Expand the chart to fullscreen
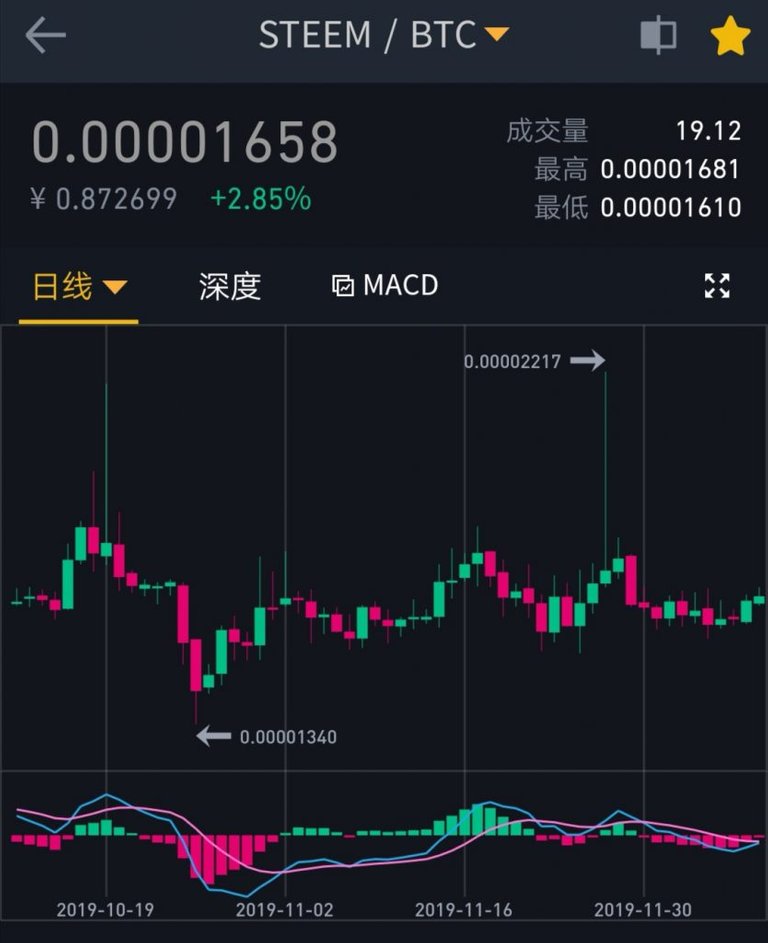The height and width of the screenshot is (943, 768). click(x=717, y=286)
